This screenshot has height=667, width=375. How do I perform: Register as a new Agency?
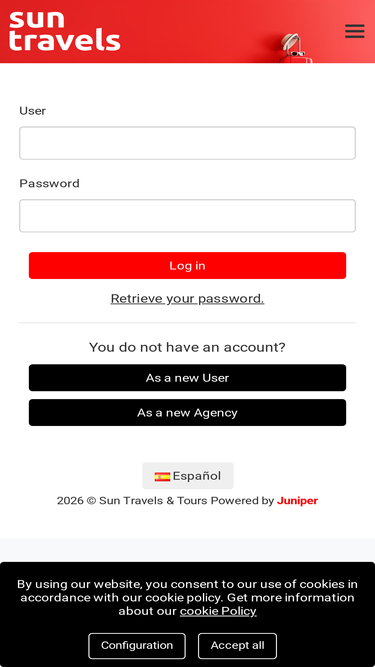tap(188, 413)
